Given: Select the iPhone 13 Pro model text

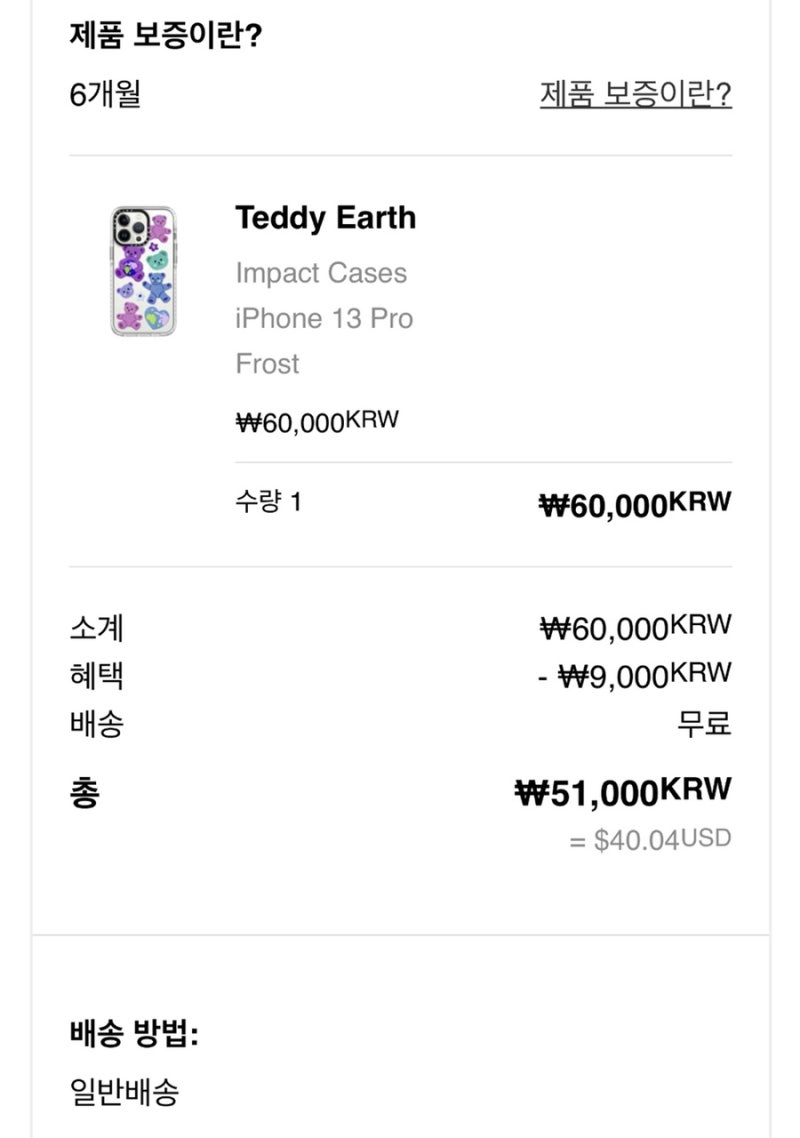Looking at the screenshot, I should point(324,318).
